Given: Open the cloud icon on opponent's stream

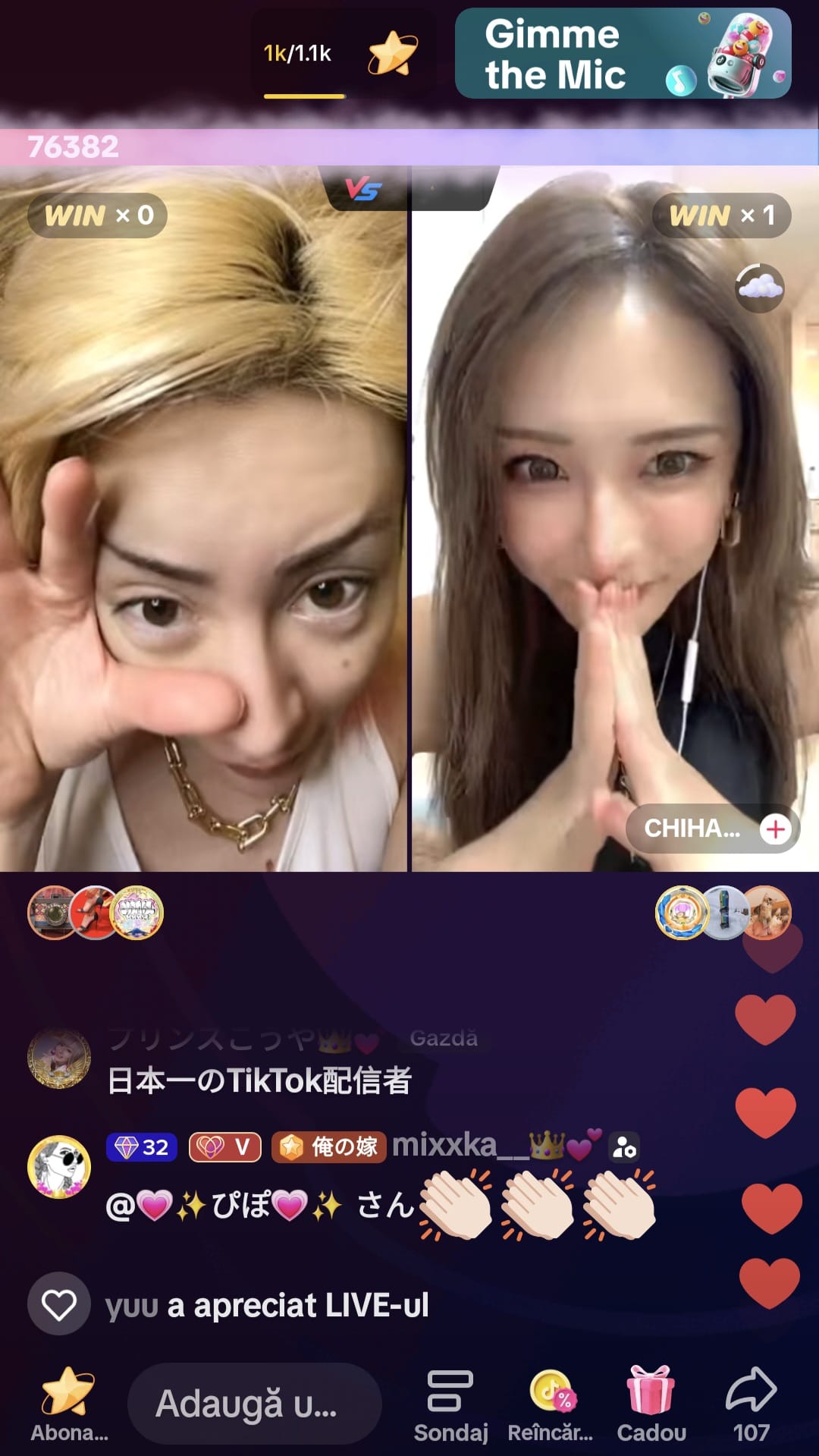Looking at the screenshot, I should coord(759,288).
